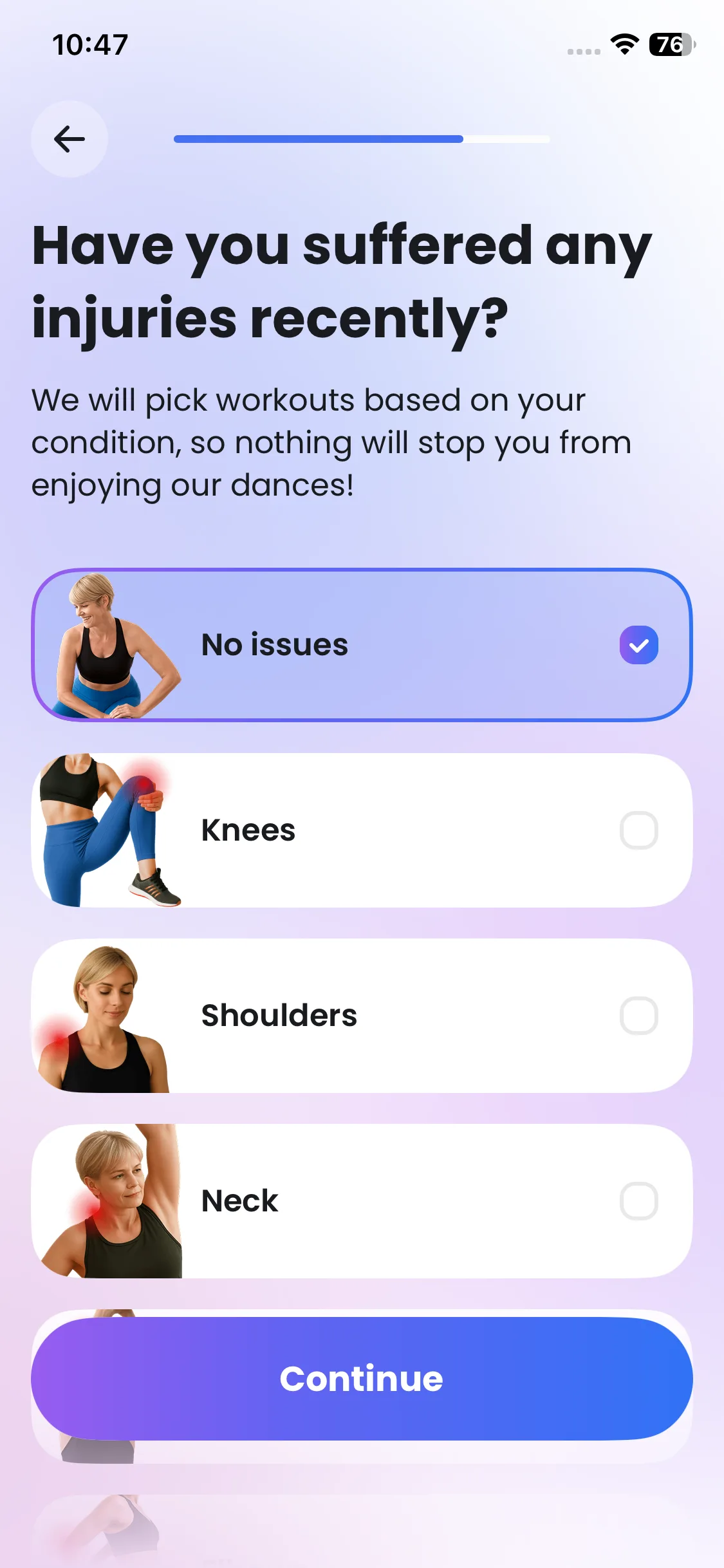Choose the Shoulders injury option
This screenshot has width=724, height=1568.
pos(638,1016)
